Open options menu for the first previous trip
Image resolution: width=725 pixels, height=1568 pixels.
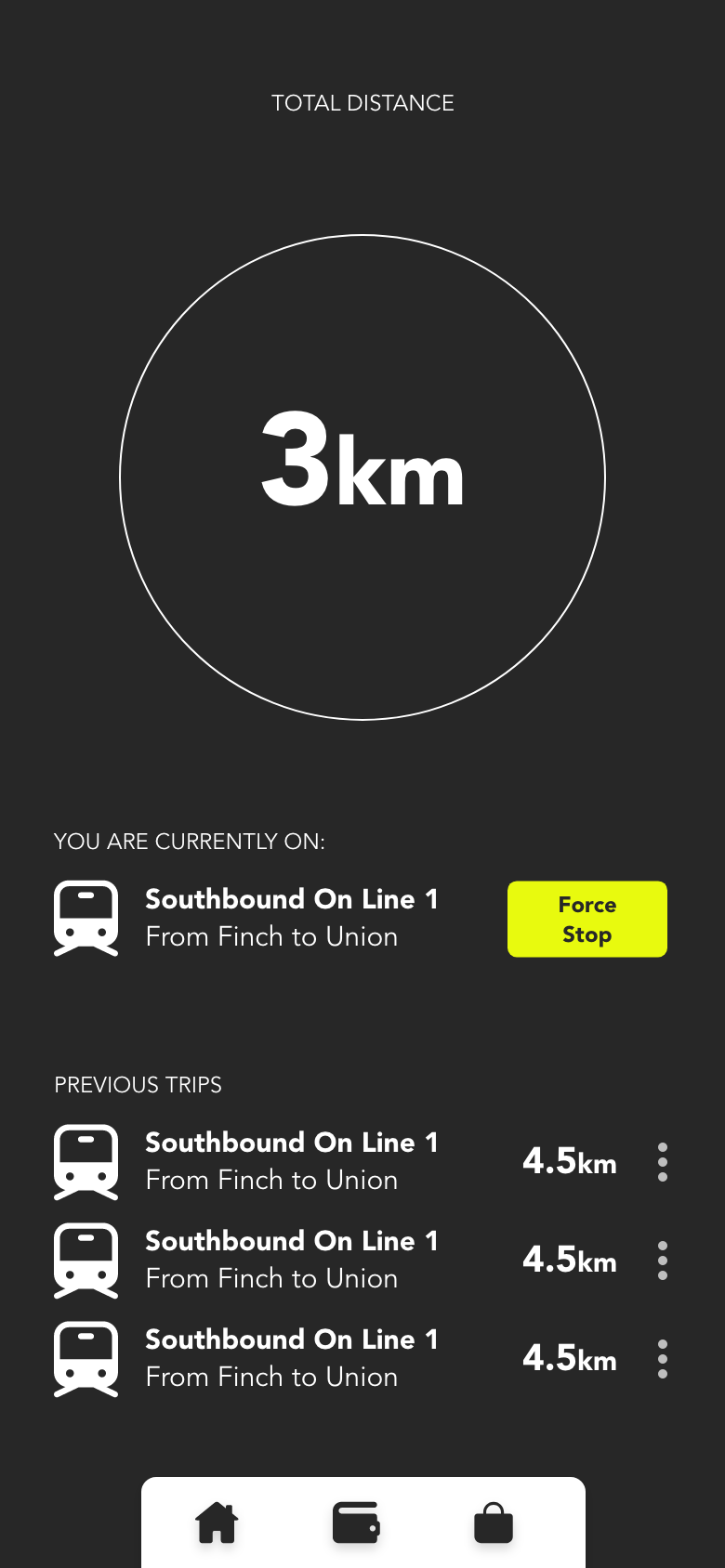[663, 1162]
